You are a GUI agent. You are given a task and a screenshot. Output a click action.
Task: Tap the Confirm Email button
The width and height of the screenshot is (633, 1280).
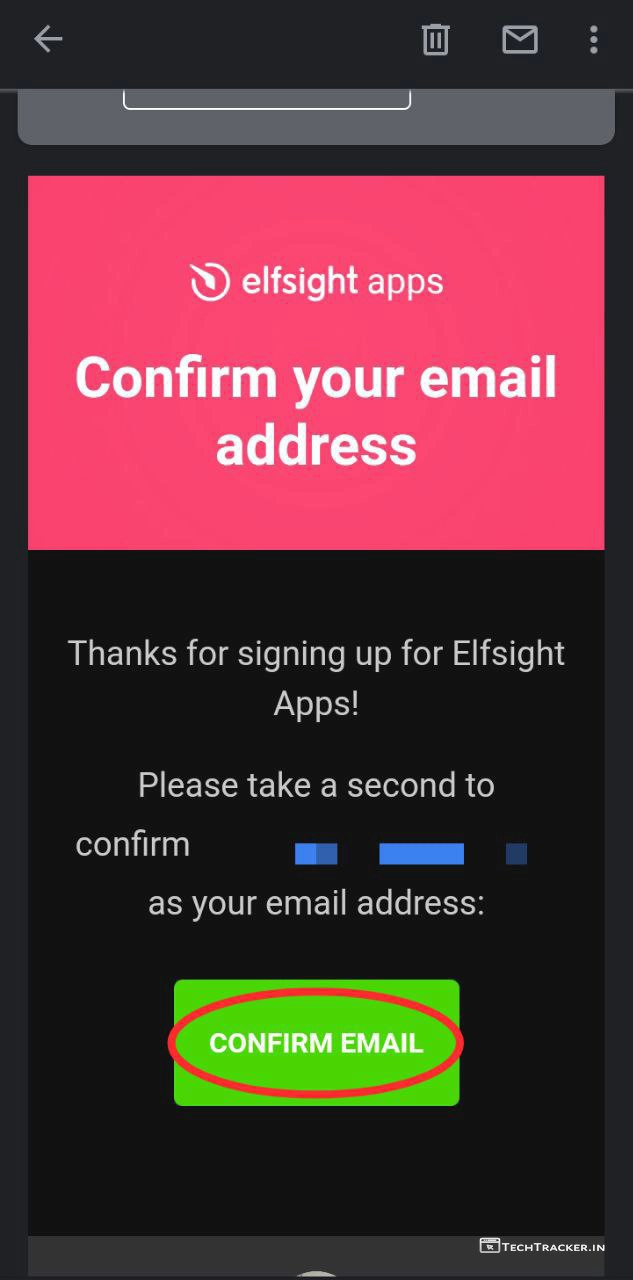point(316,1043)
